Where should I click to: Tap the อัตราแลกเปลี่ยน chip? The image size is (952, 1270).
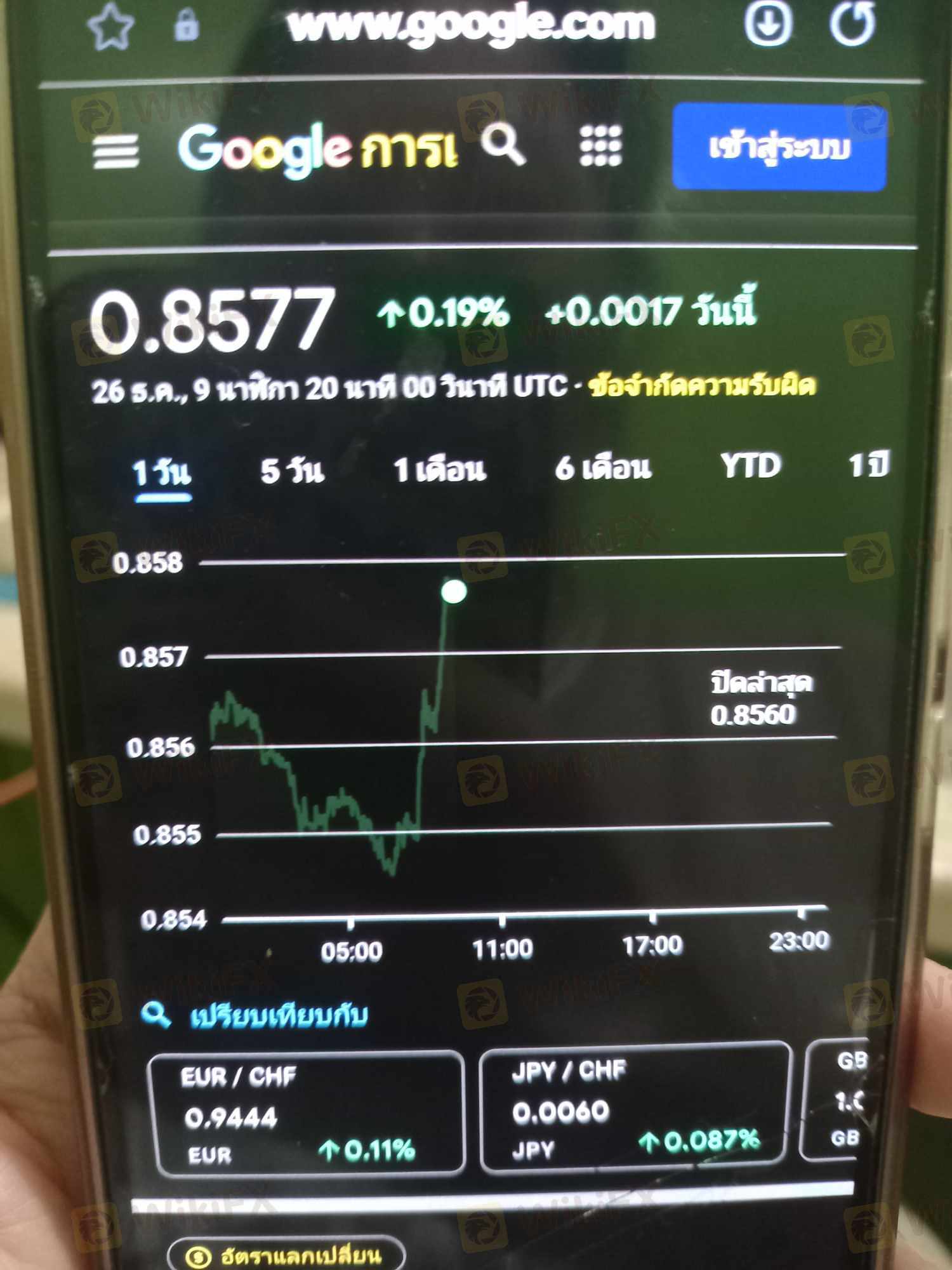point(286,1255)
